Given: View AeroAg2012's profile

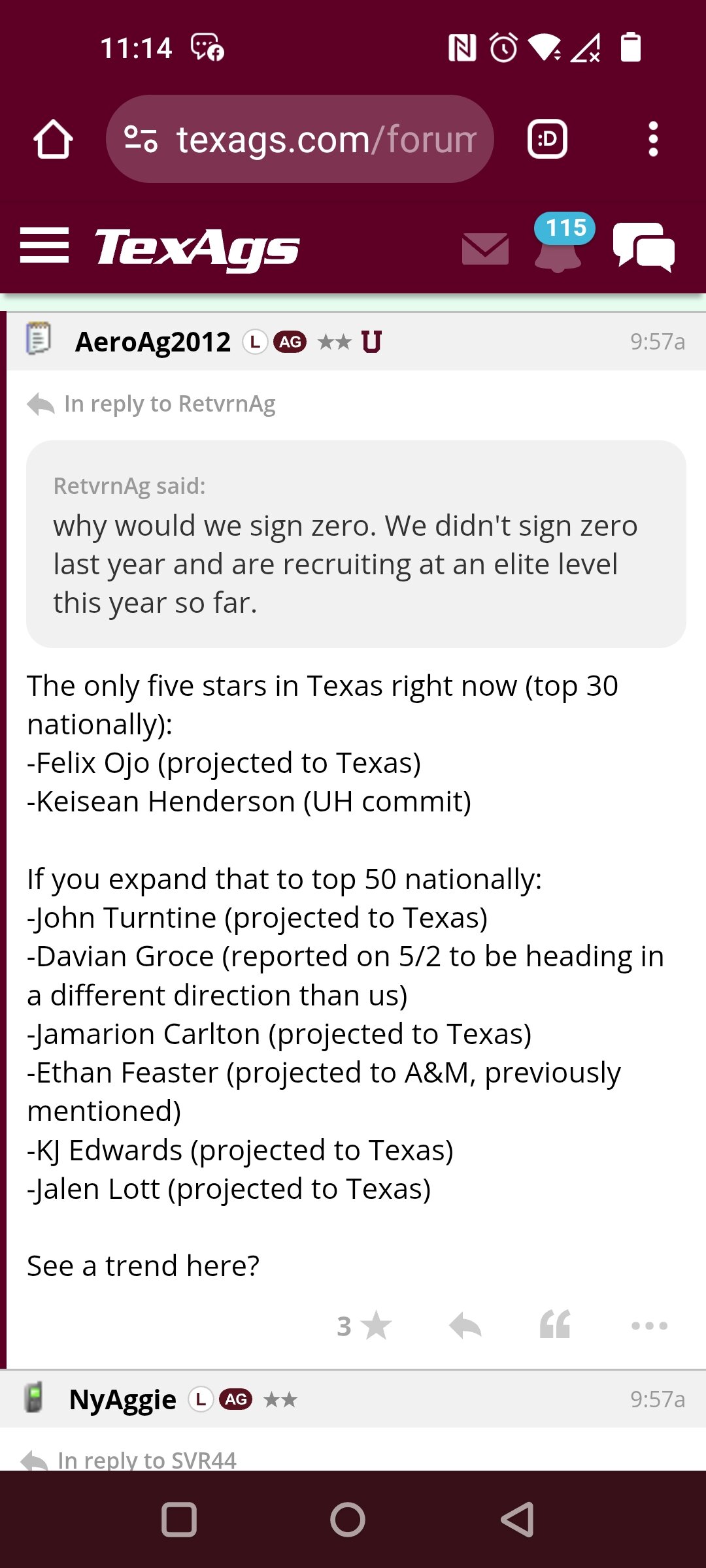Looking at the screenshot, I should (x=153, y=342).
